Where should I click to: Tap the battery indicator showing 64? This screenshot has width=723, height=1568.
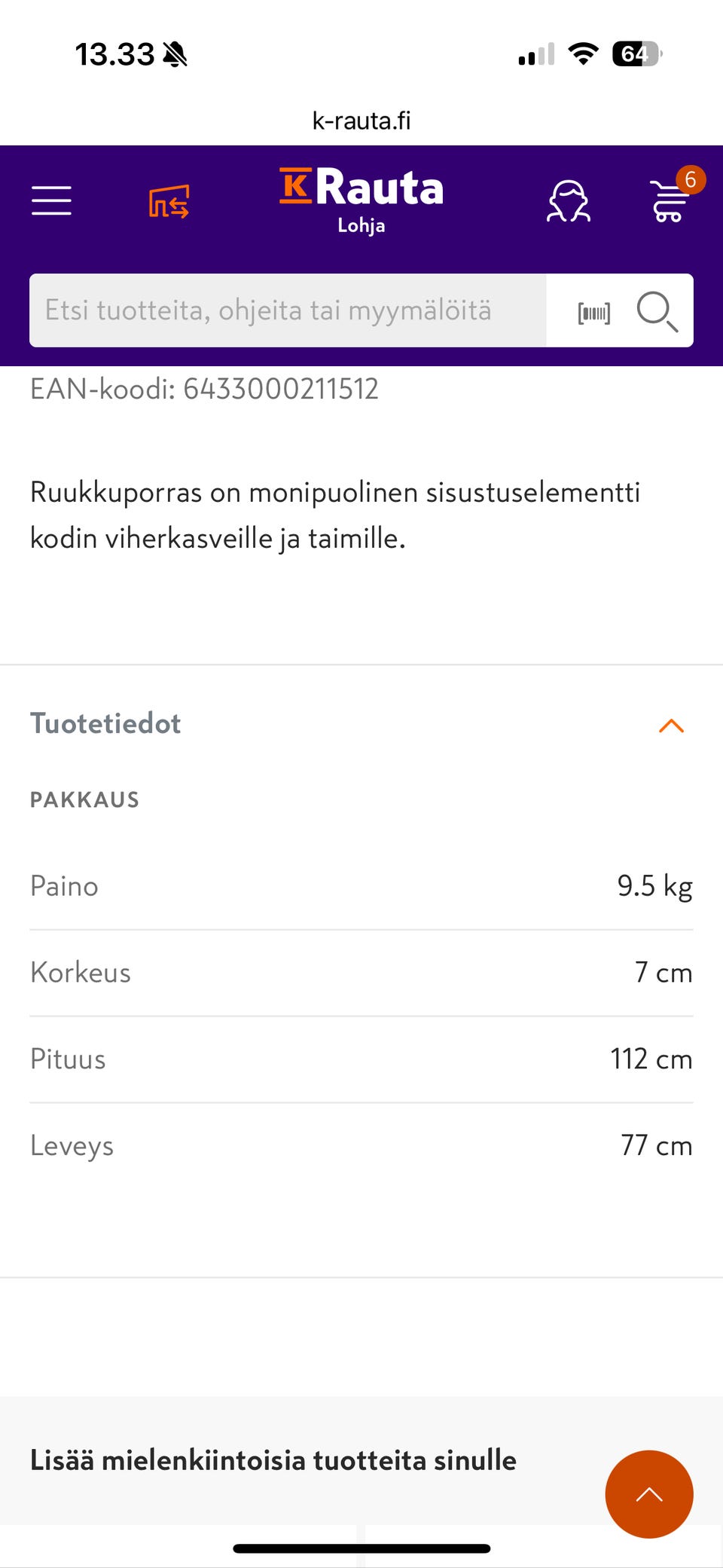(x=636, y=53)
